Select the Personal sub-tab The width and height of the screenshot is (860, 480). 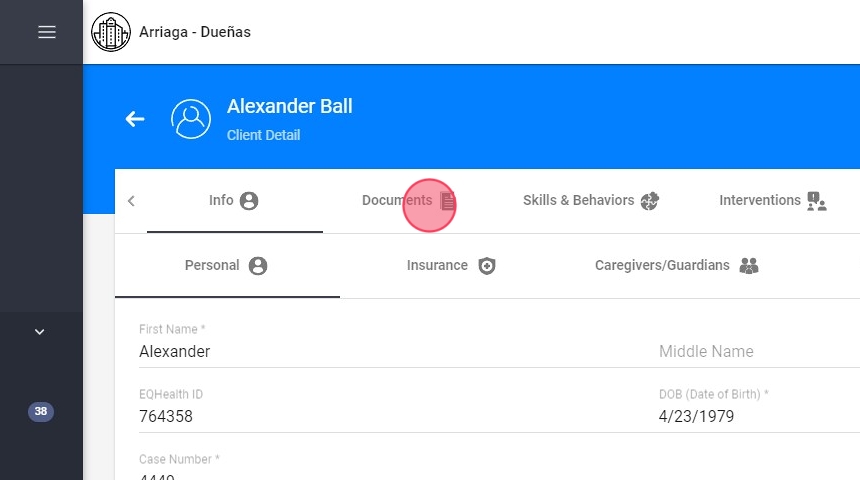[227, 266]
